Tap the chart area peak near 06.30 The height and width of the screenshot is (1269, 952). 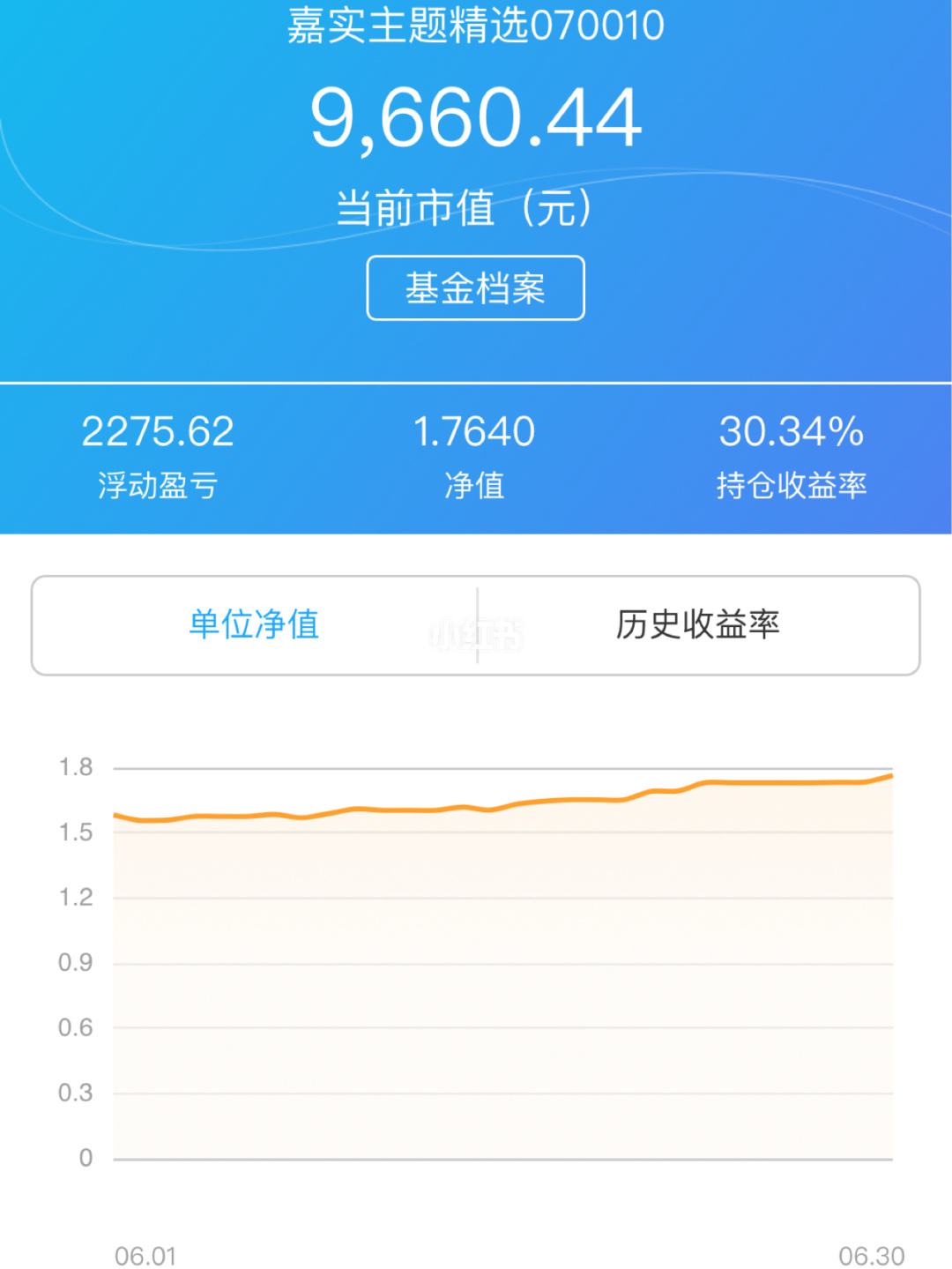(890, 778)
